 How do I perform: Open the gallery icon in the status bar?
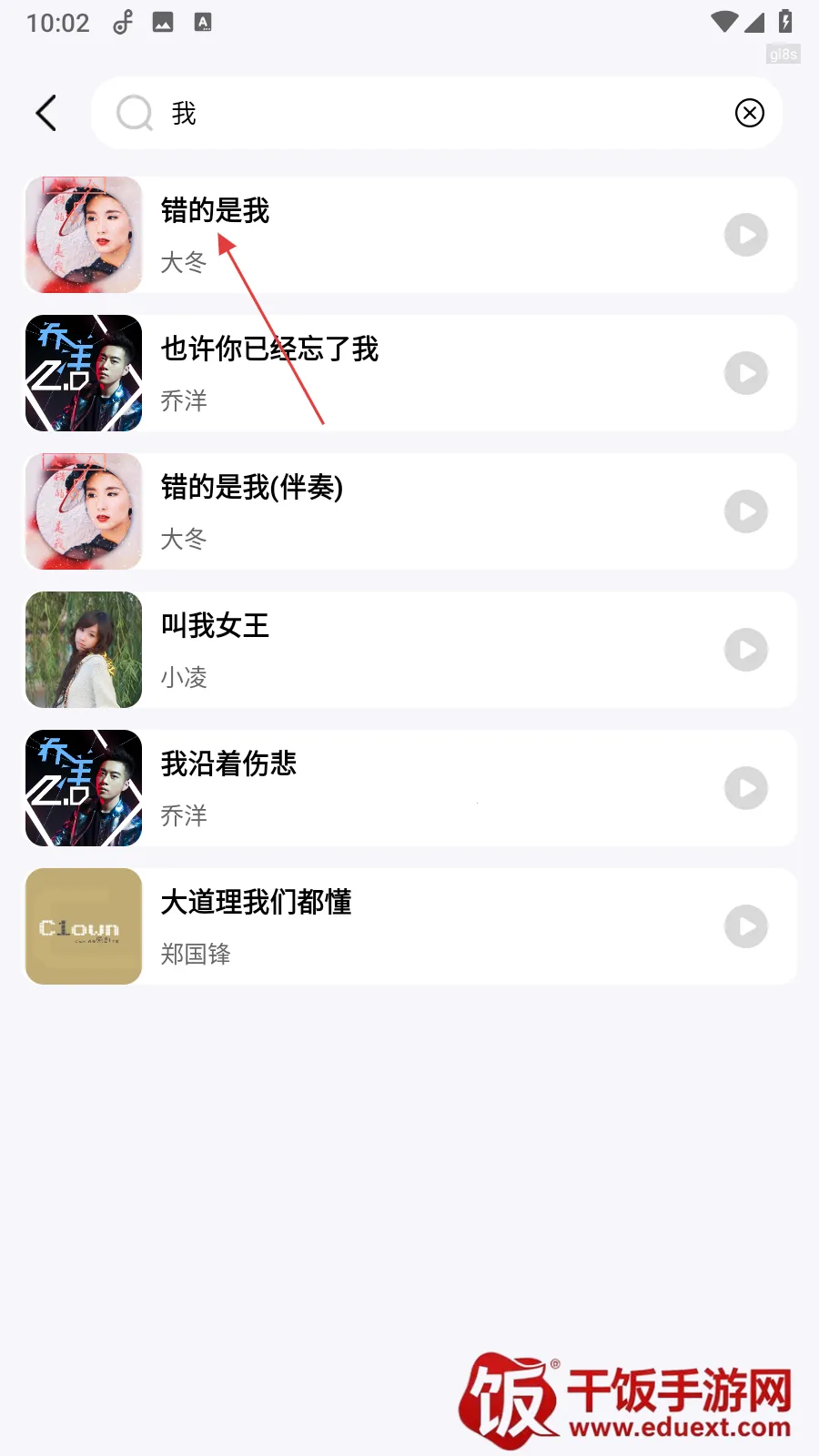(x=162, y=22)
